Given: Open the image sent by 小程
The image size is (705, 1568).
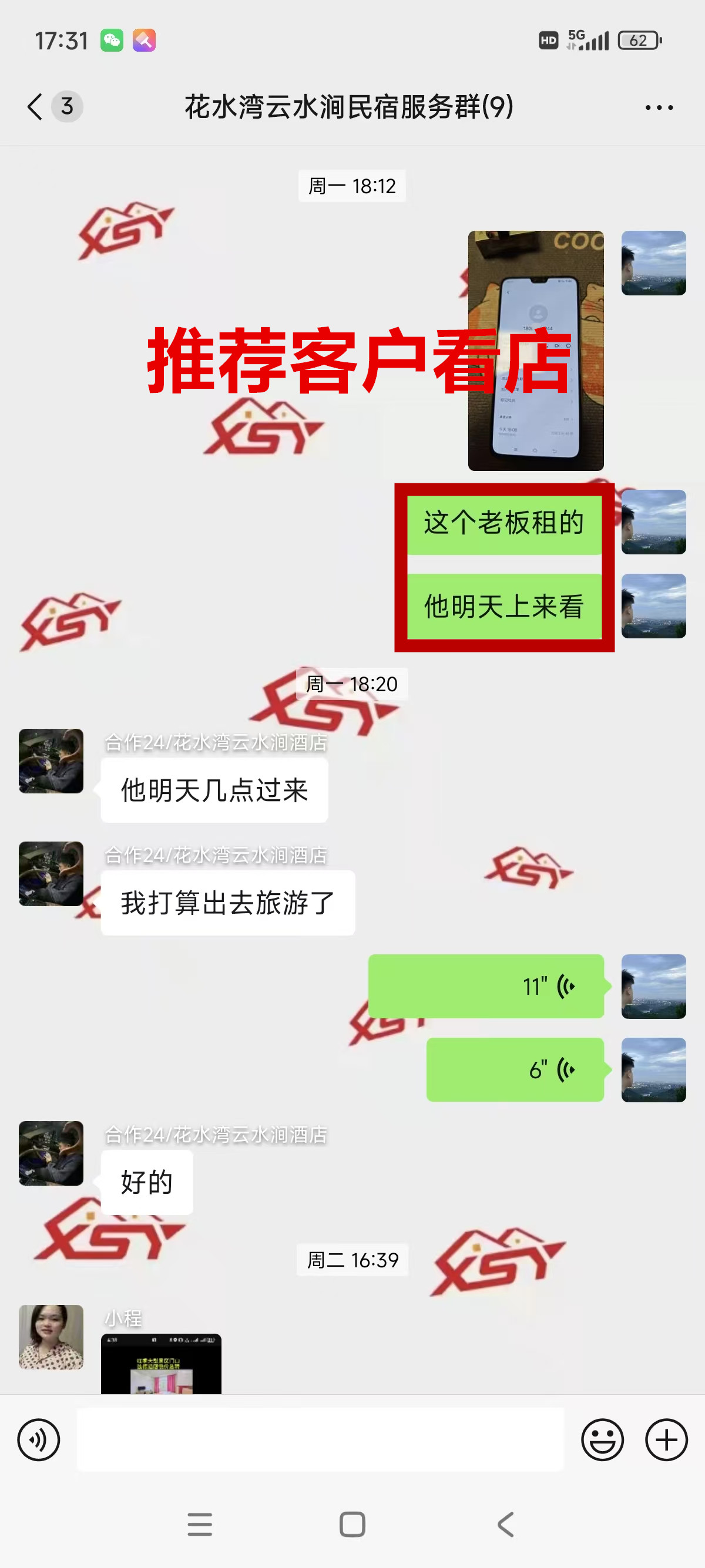Looking at the screenshot, I should (x=162, y=1364).
